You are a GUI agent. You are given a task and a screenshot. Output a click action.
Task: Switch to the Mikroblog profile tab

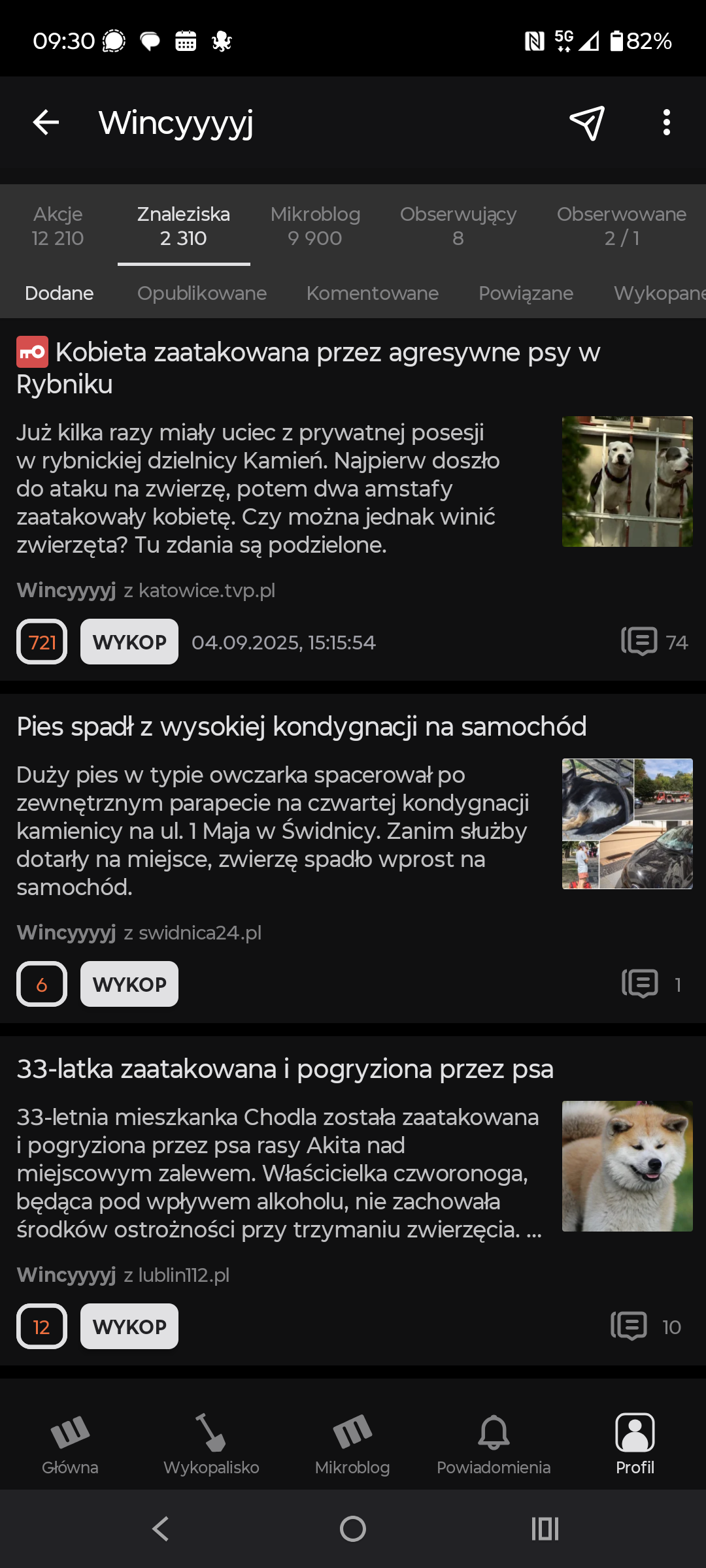pos(315,226)
